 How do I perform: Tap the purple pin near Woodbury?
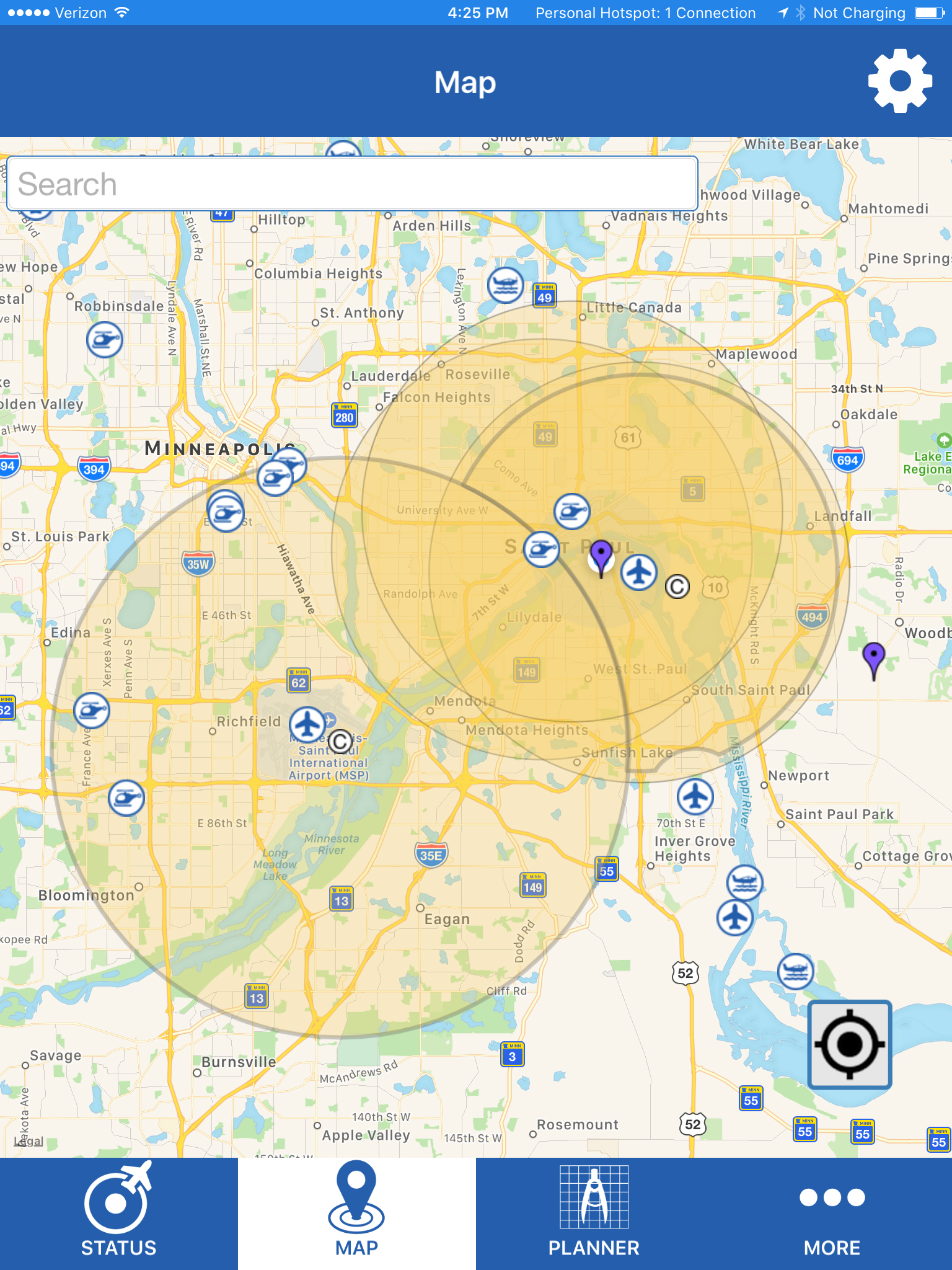point(873,657)
